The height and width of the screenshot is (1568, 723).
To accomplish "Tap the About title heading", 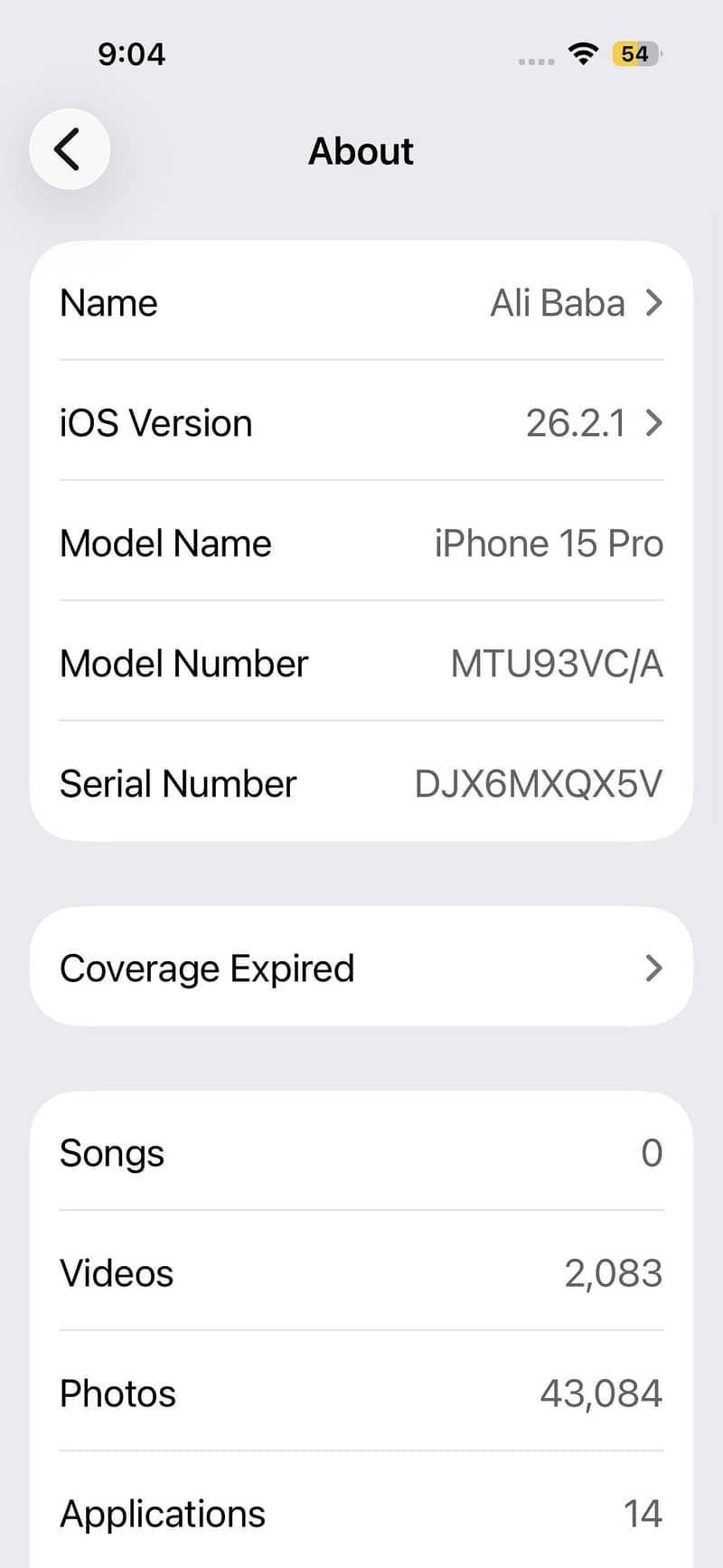I will (x=361, y=151).
